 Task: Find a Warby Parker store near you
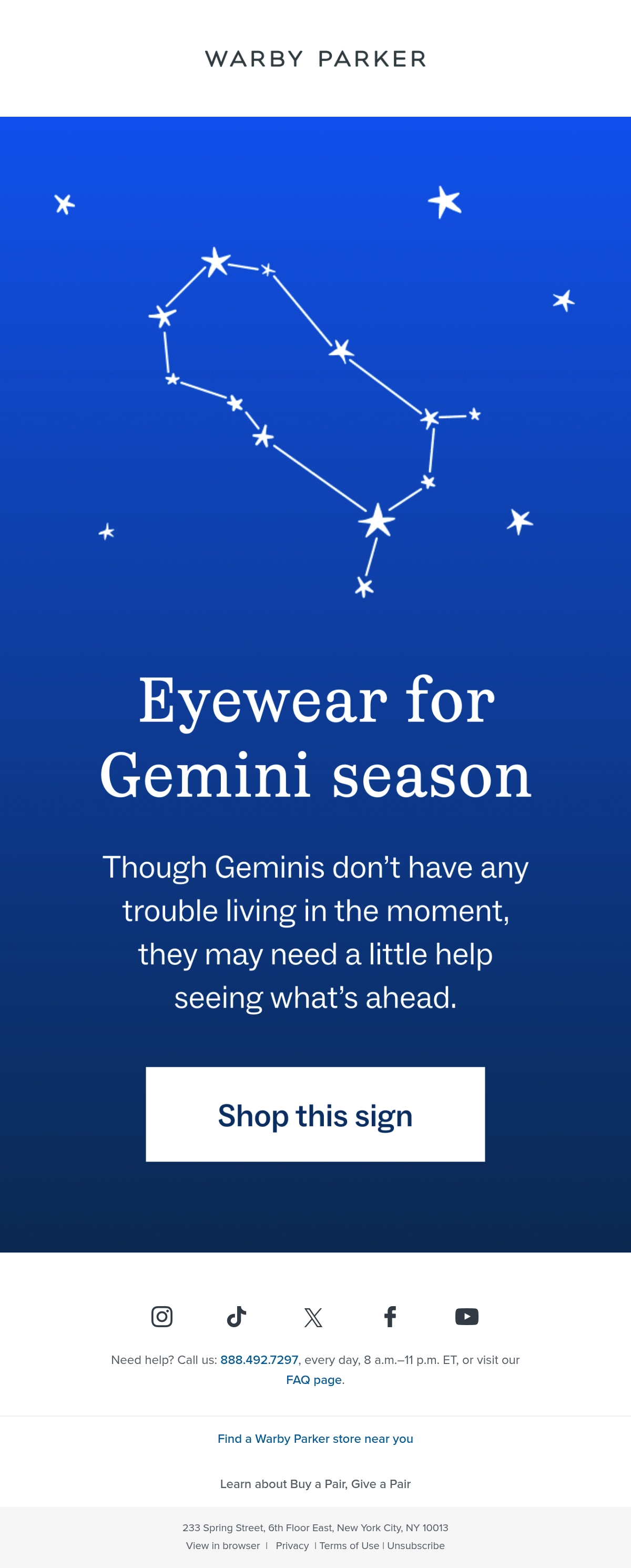[315, 1439]
